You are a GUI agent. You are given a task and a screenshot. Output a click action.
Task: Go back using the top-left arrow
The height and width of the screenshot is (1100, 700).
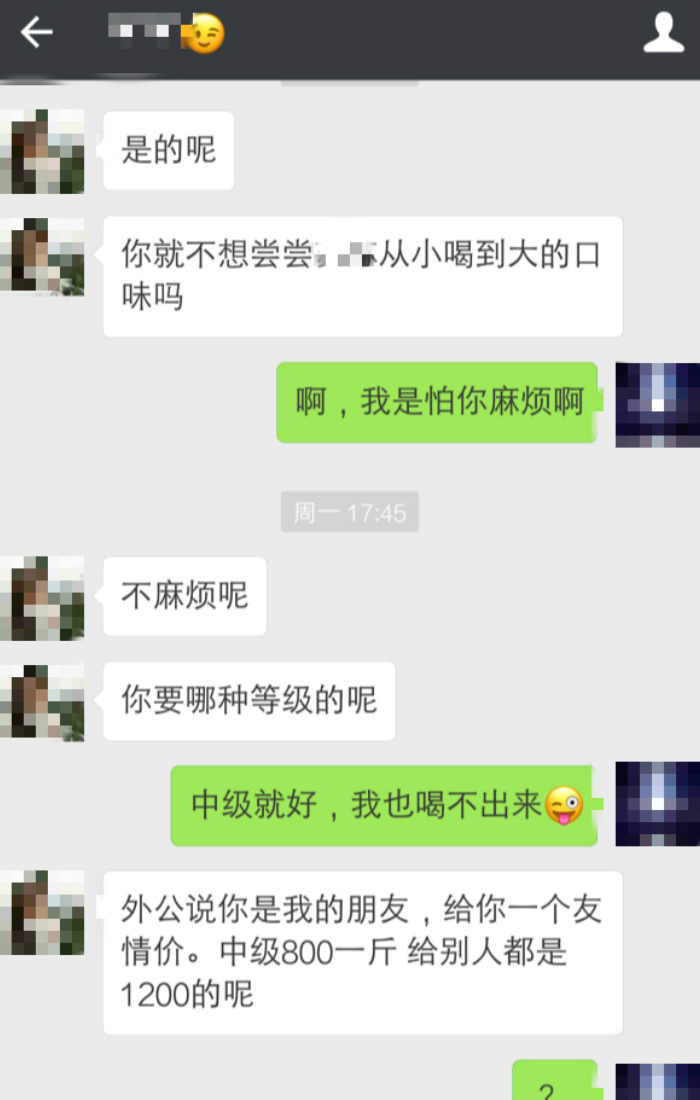[37, 33]
